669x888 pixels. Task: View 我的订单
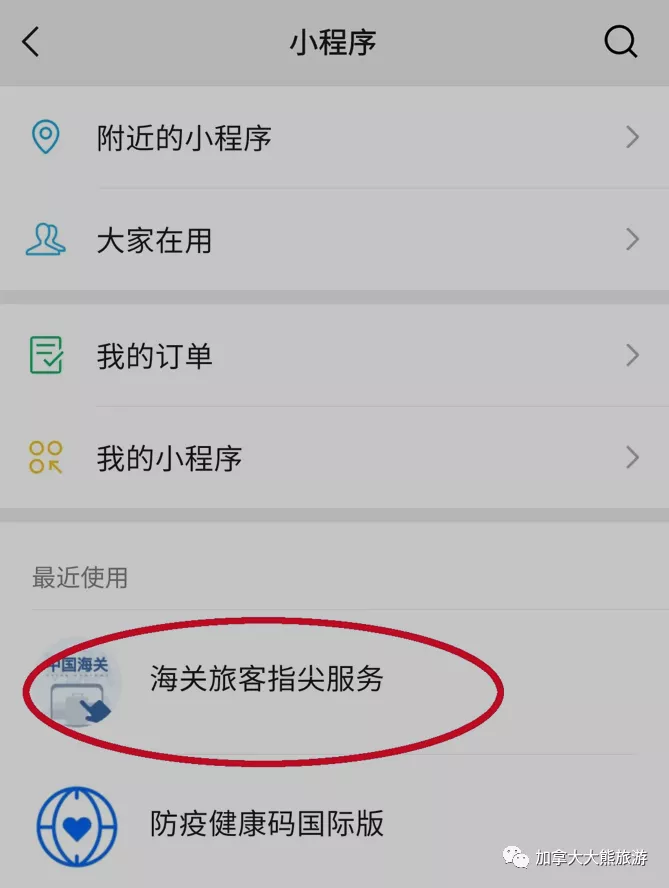click(x=334, y=356)
